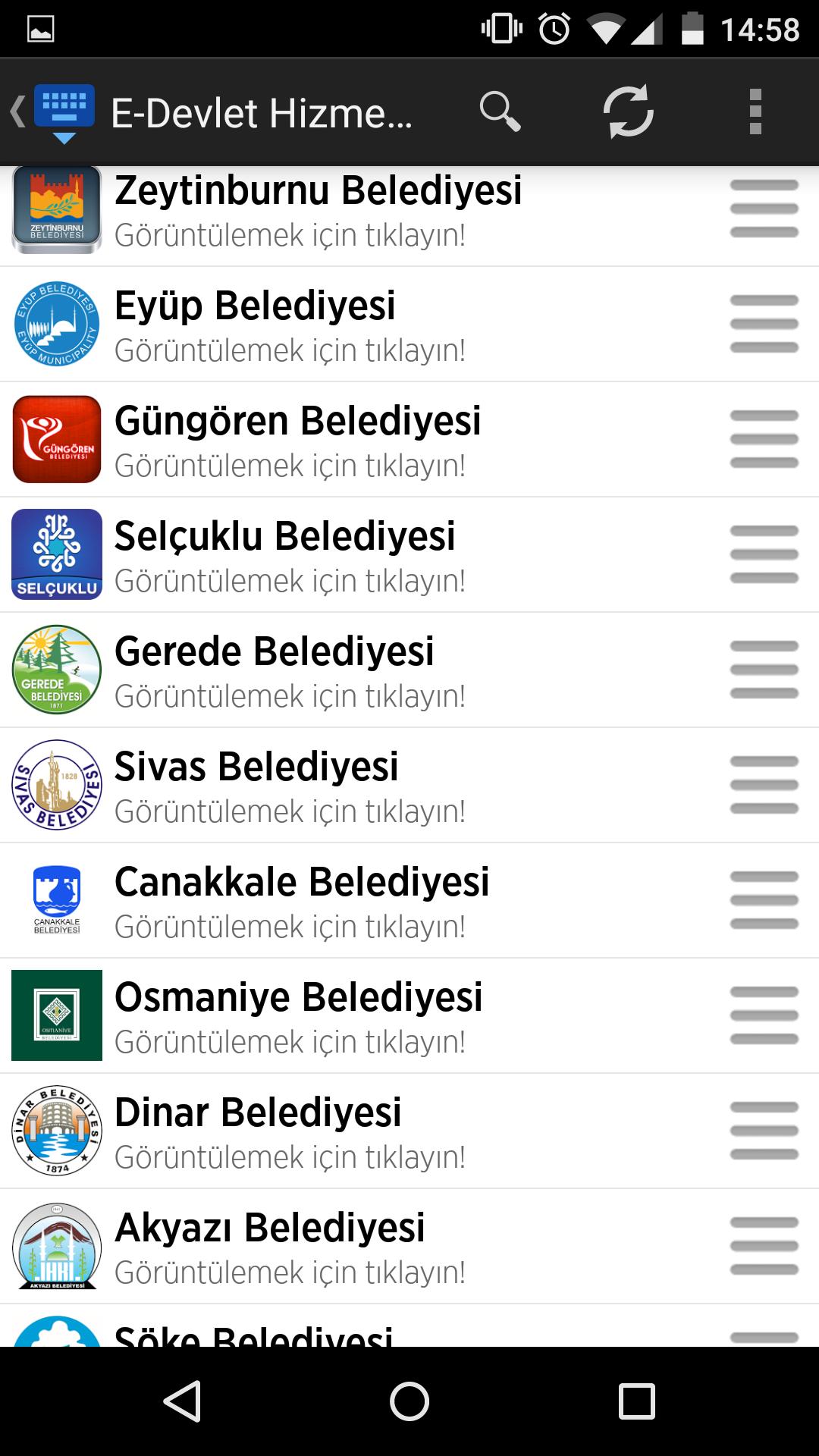Screen dimensions: 819x1456
Task: View Canakkale Belediyesi
Action: (318, 902)
